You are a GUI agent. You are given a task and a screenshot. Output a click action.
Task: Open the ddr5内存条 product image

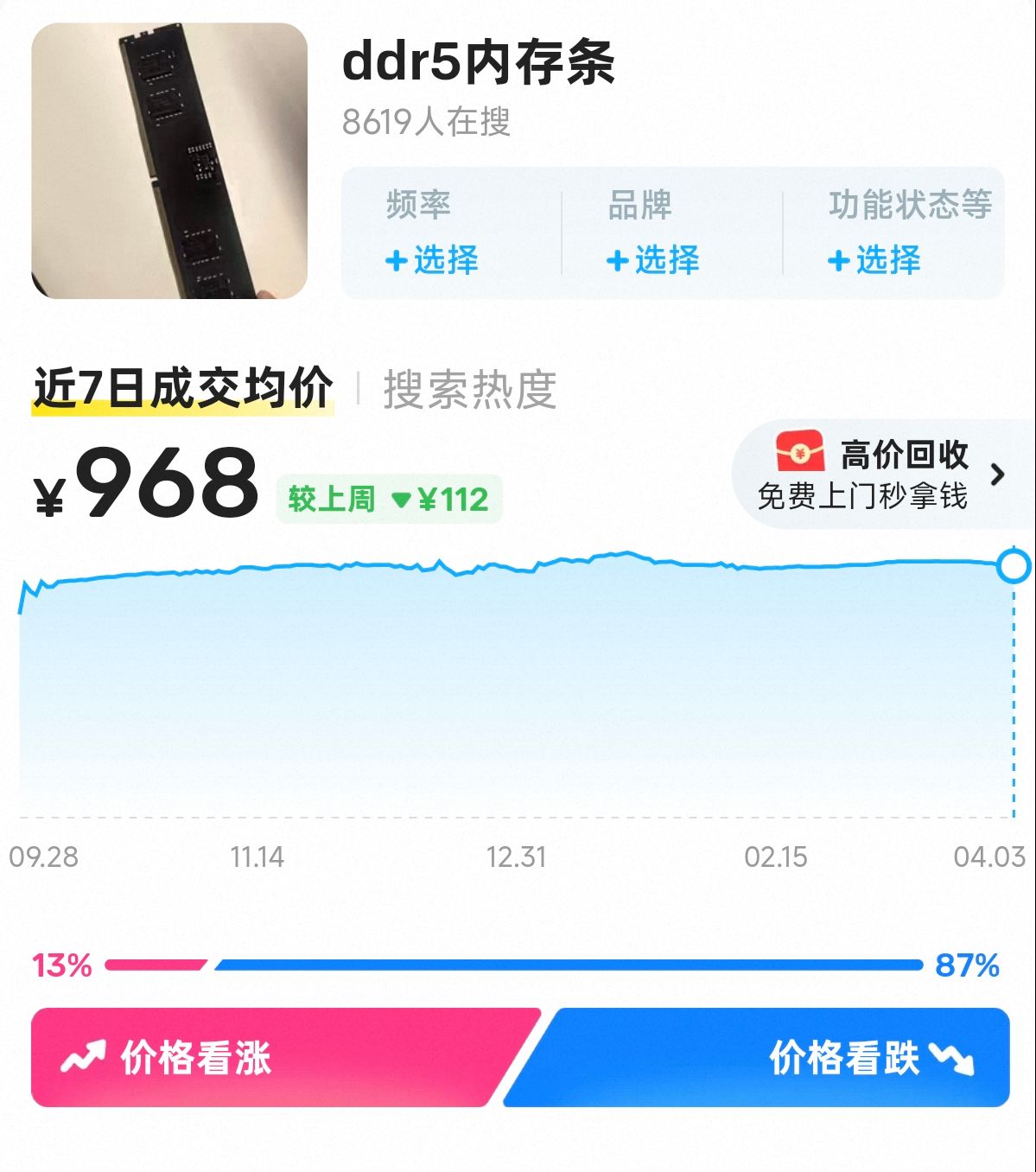(x=169, y=161)
